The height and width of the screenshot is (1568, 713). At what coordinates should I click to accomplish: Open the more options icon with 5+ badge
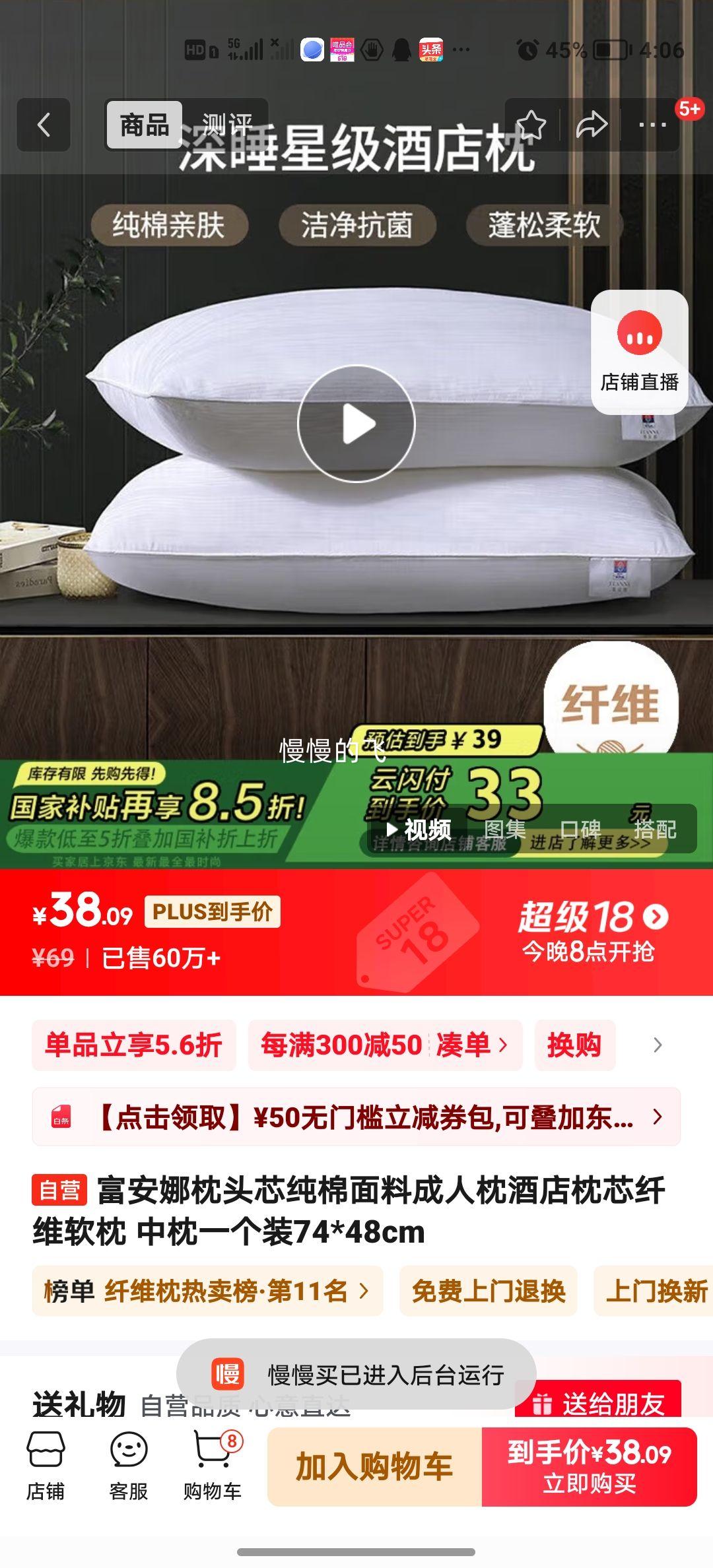tap(651, 123)
